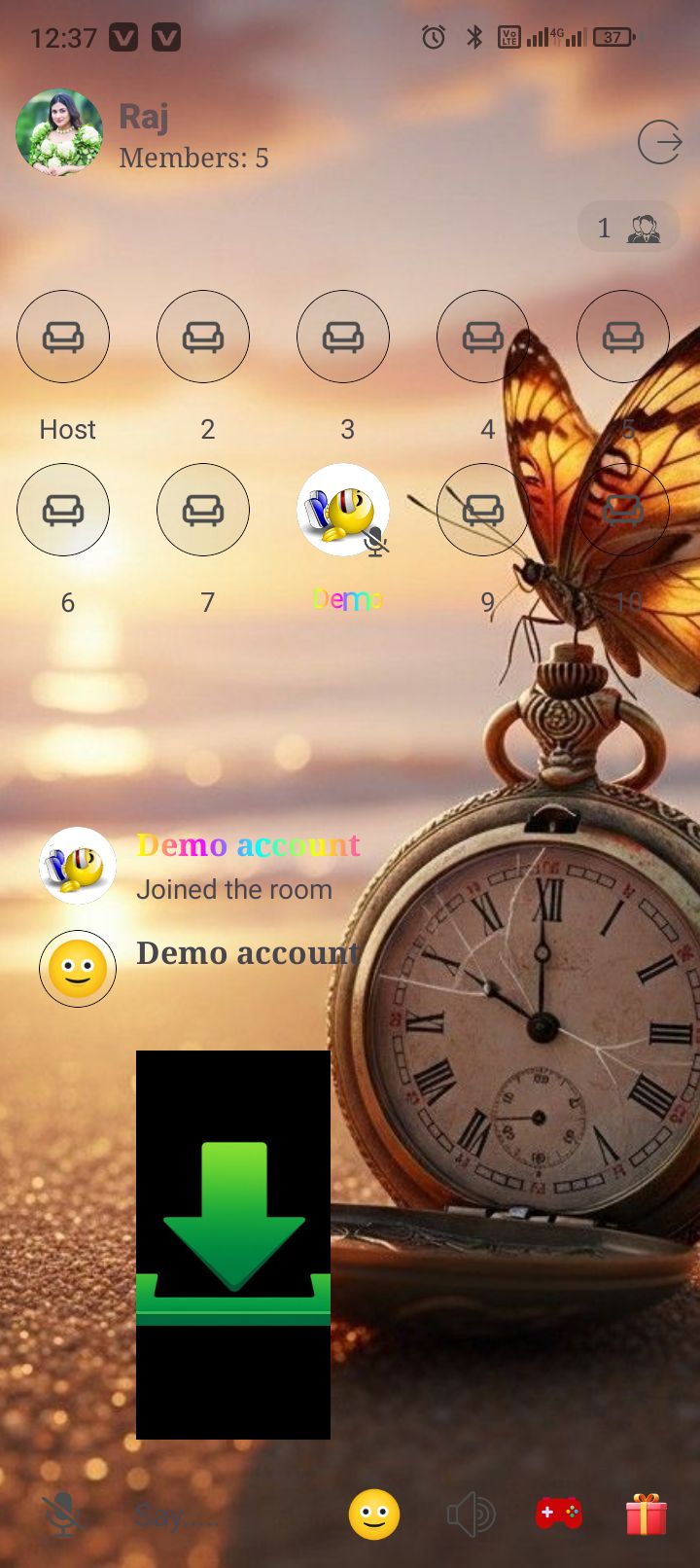The image size is (700, 1568).
Task: Open Demo account's avatar in chat
Action: [x=78, y=866]
